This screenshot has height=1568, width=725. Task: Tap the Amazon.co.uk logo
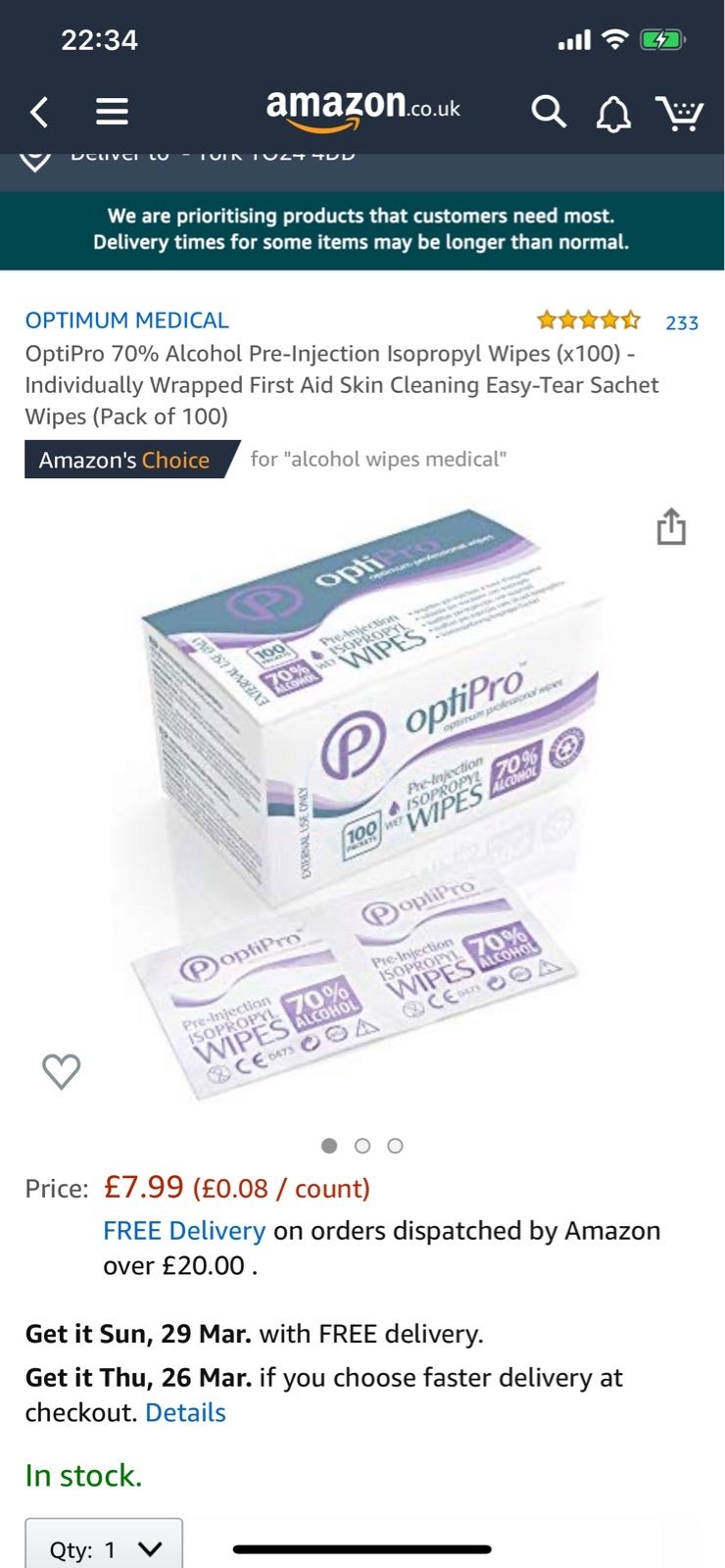[x=362, y=110]
